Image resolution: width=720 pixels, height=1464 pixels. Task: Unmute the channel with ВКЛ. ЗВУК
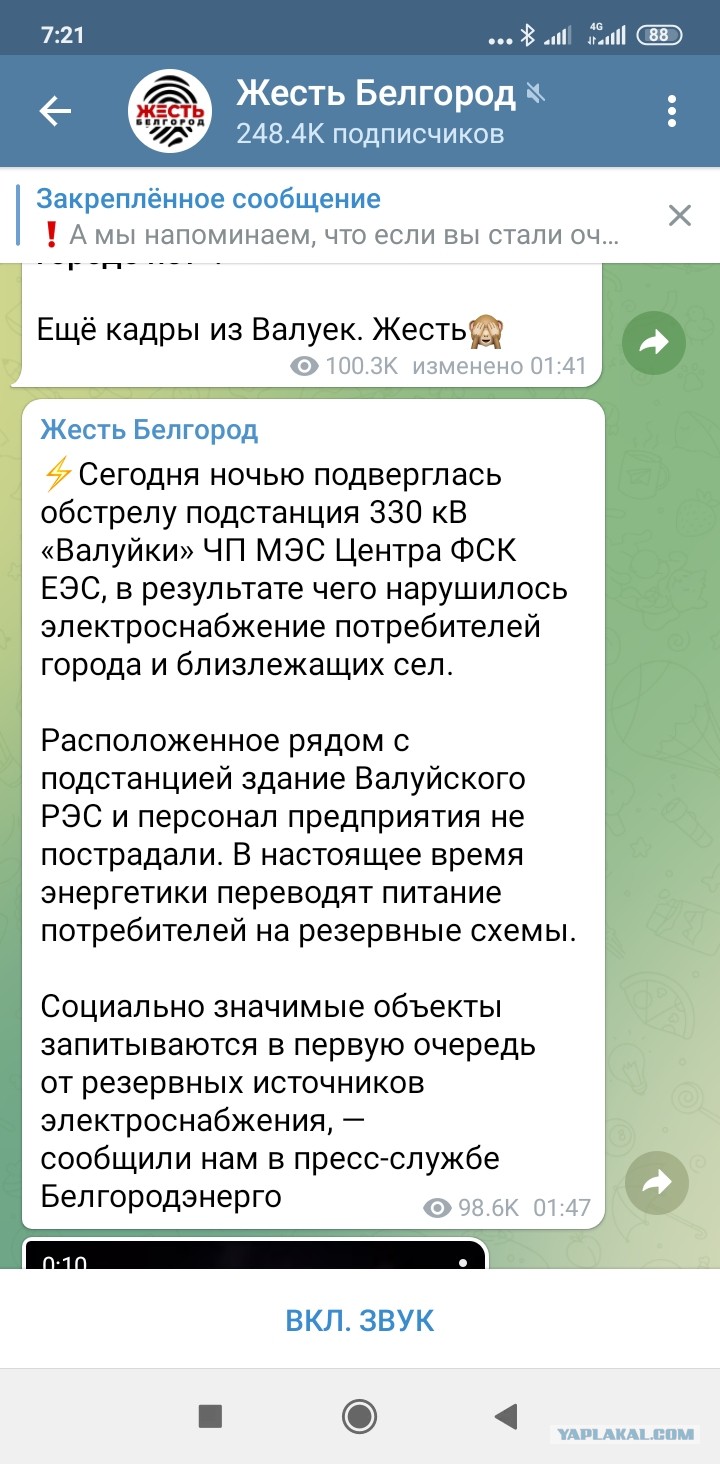tap(360, 1319)
